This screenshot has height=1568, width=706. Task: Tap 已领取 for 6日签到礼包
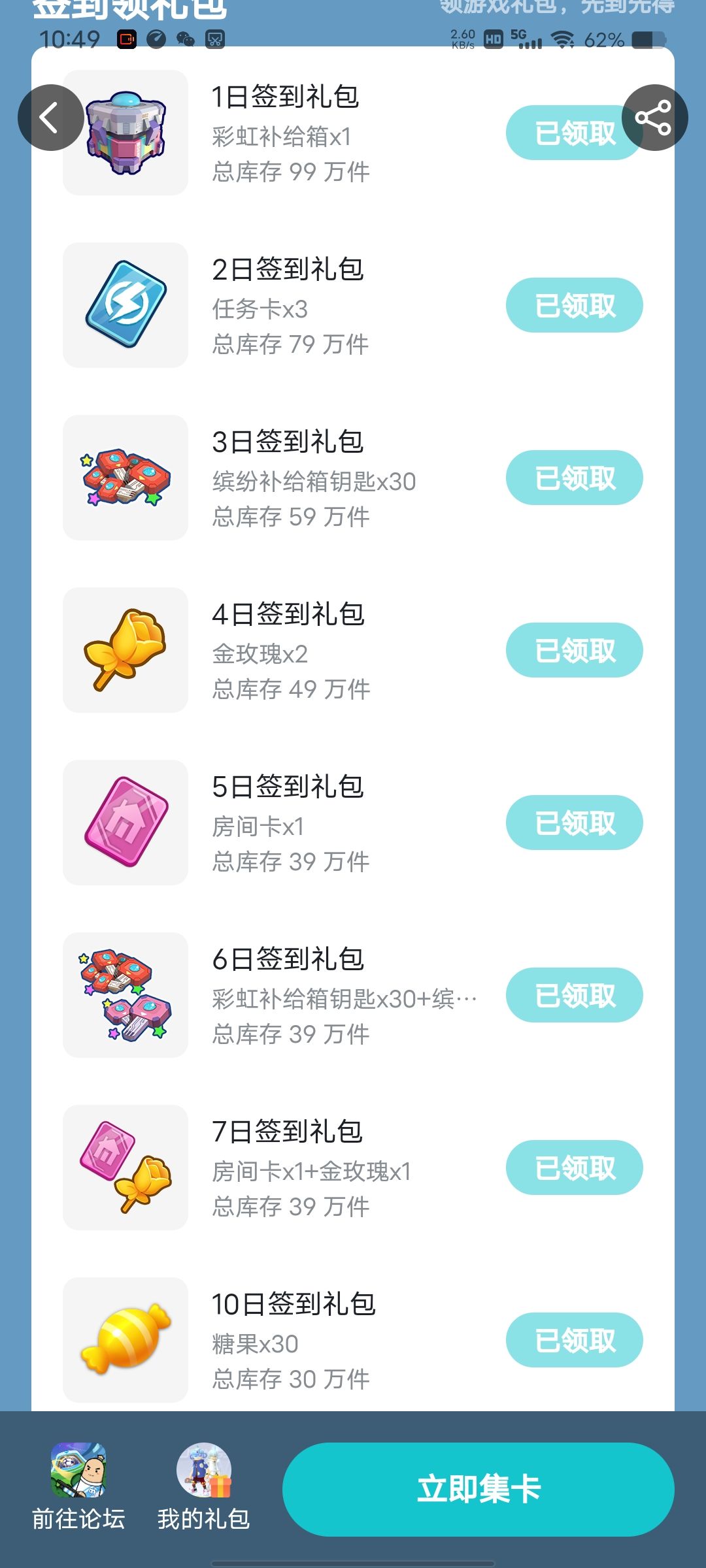coord(574,995)
